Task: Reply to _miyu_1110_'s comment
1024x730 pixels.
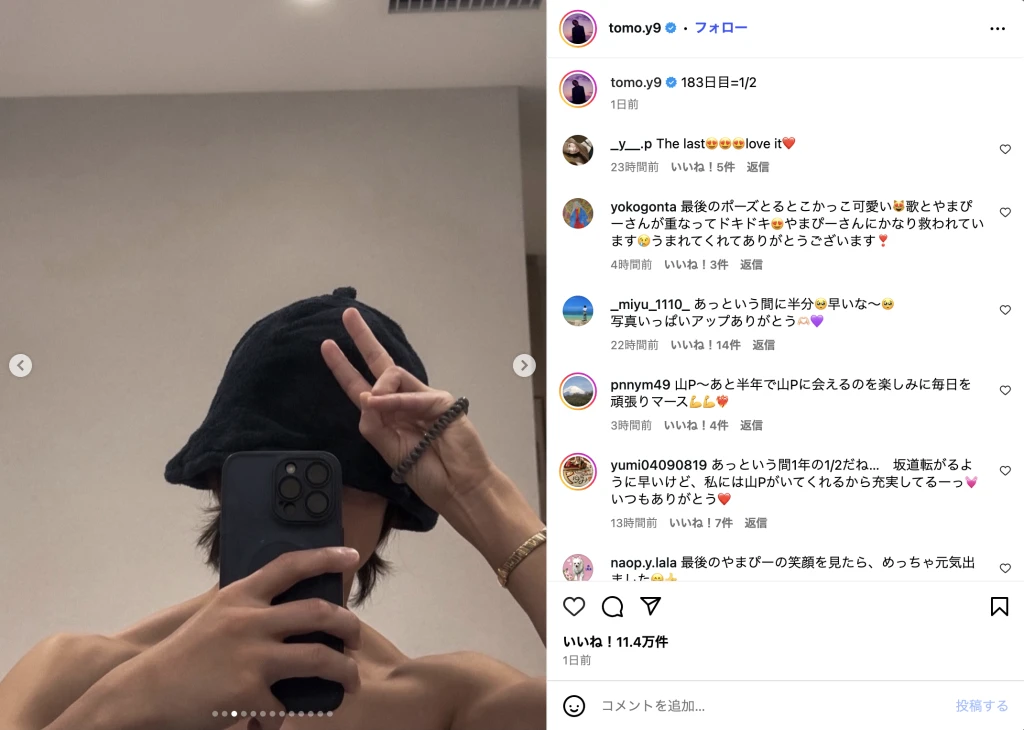Action: click(763, 345)
